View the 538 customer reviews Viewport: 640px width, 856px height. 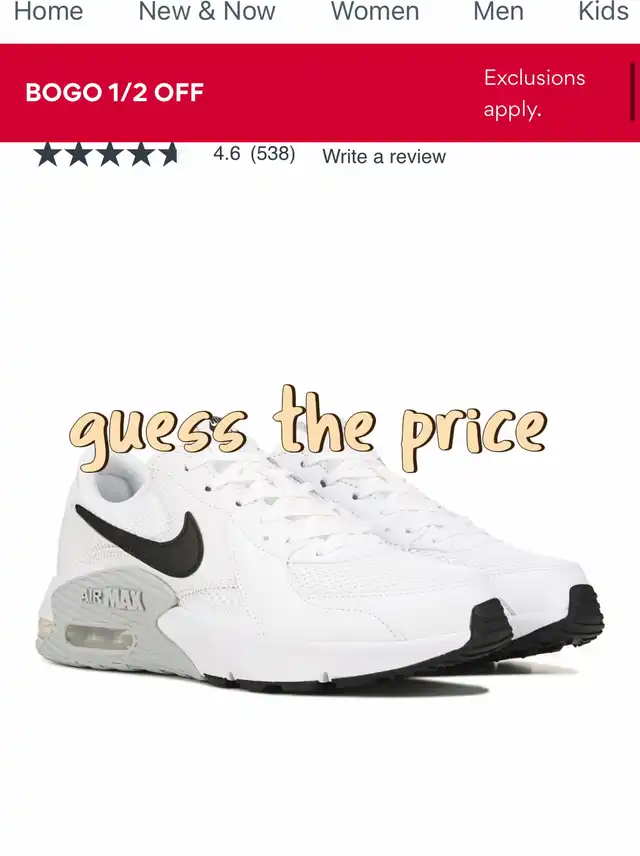coord(272,155)
